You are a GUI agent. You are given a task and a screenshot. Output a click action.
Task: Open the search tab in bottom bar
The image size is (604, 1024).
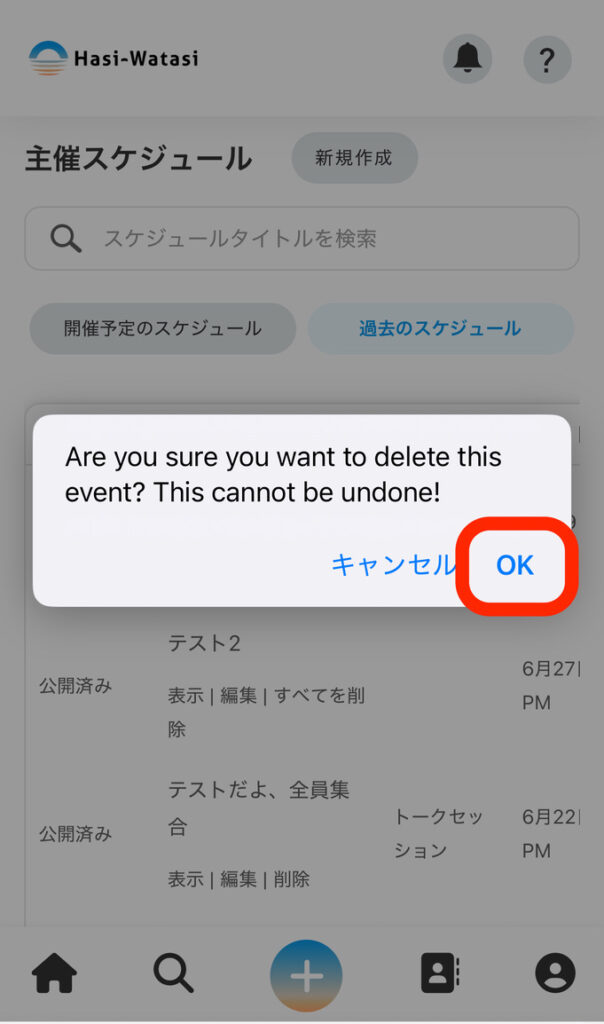174,973
